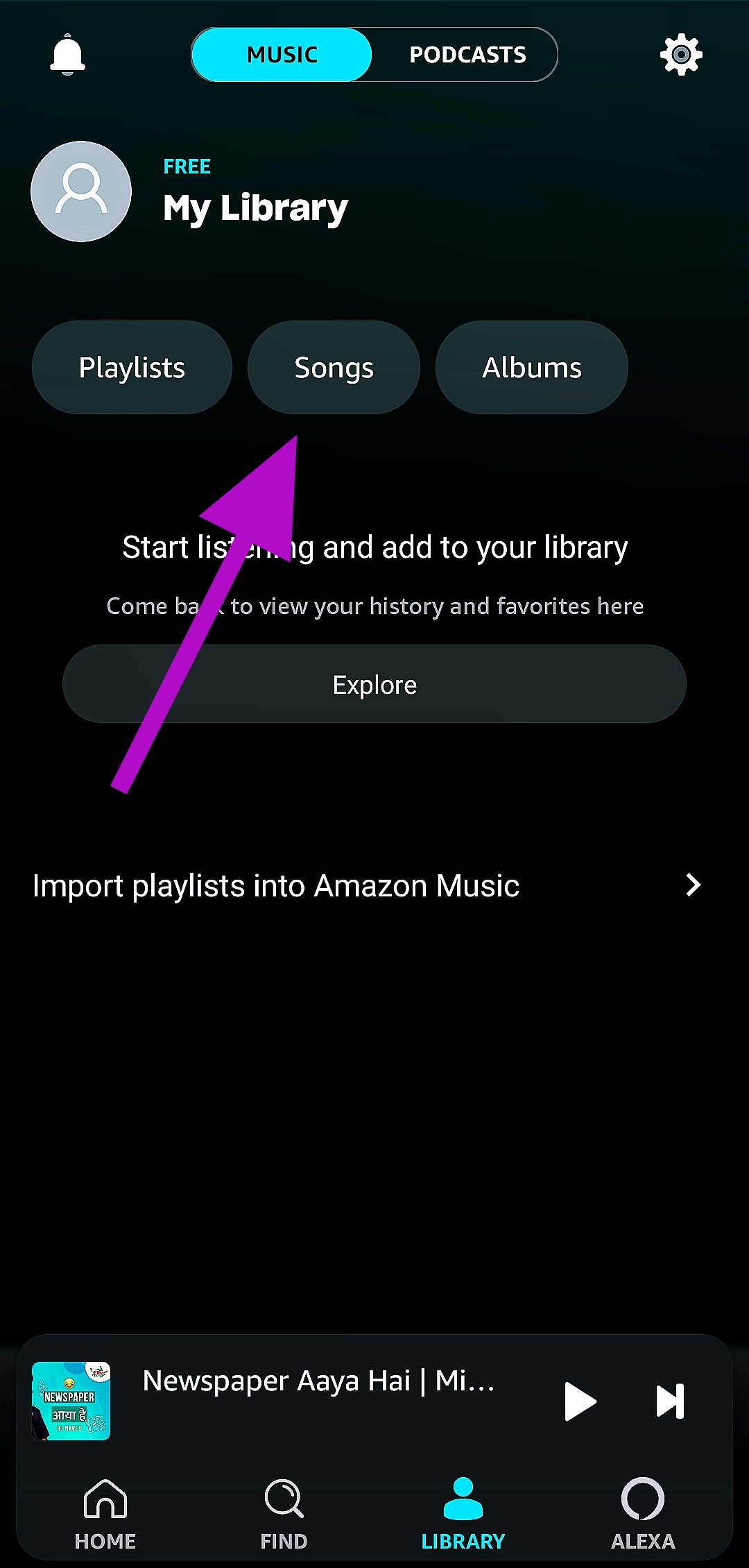749x1568 pixels.
Task: Open the Albums chip
Action: tap(531, 368)
